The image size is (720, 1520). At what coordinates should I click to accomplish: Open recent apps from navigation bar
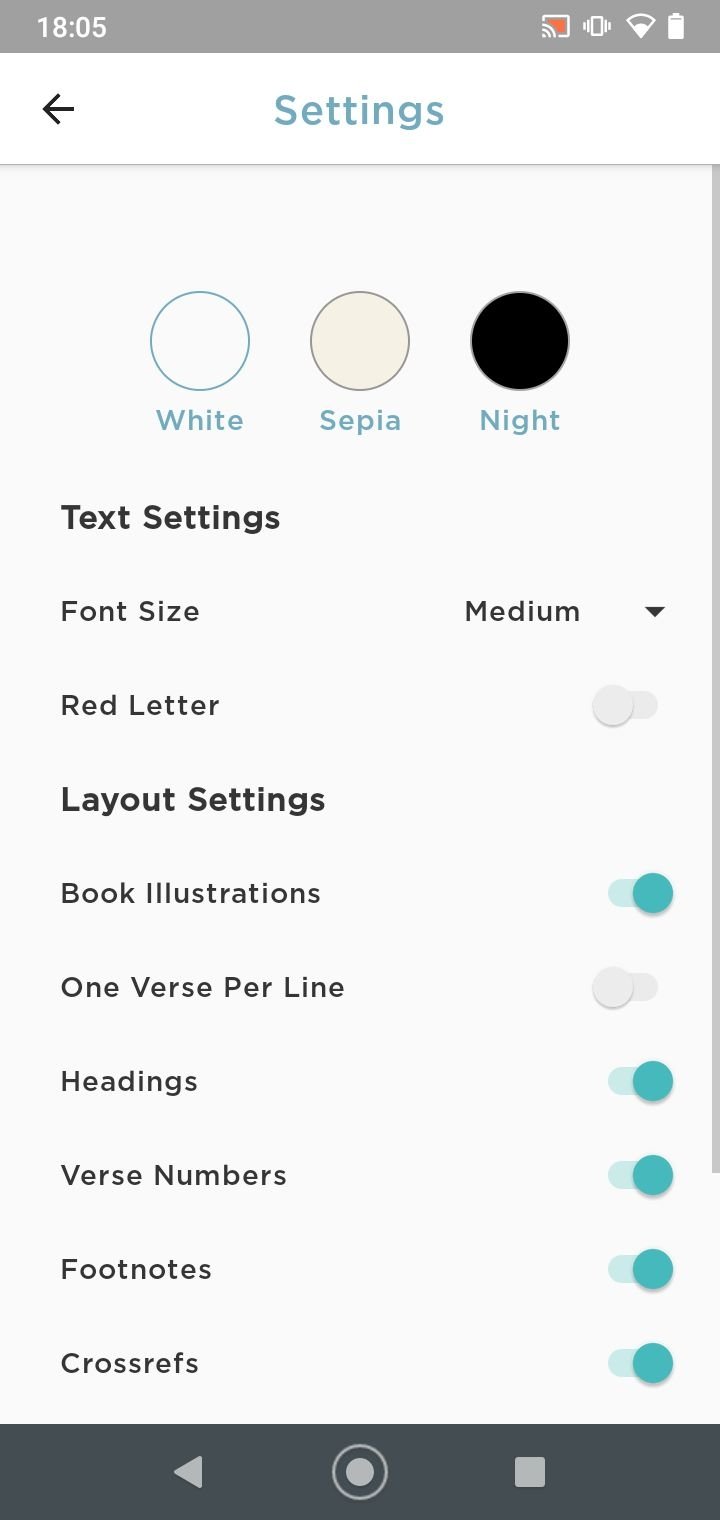pyautogui.click(x=529, y=1472)
